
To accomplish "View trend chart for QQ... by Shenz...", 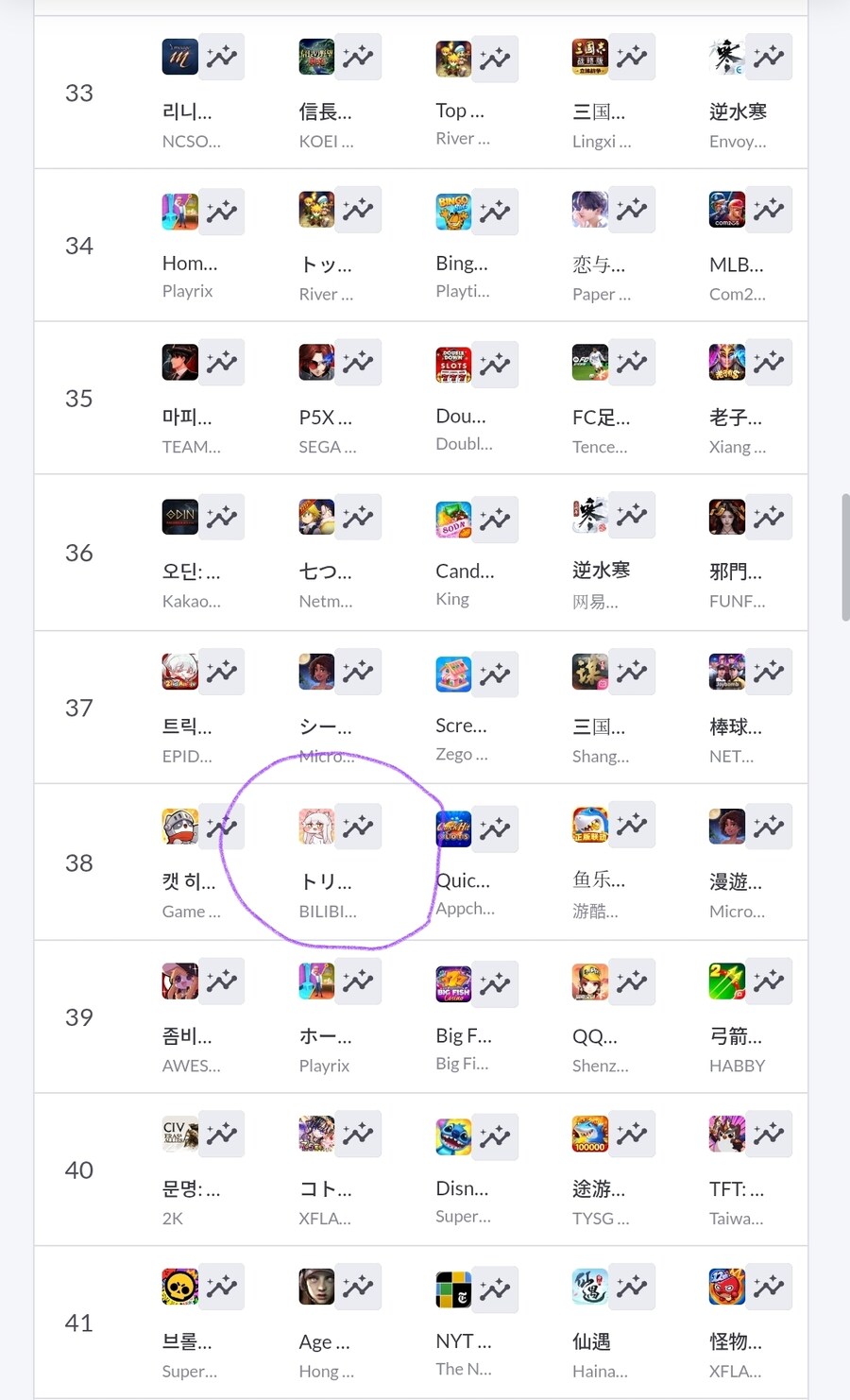I will click(x=632, y=982).
